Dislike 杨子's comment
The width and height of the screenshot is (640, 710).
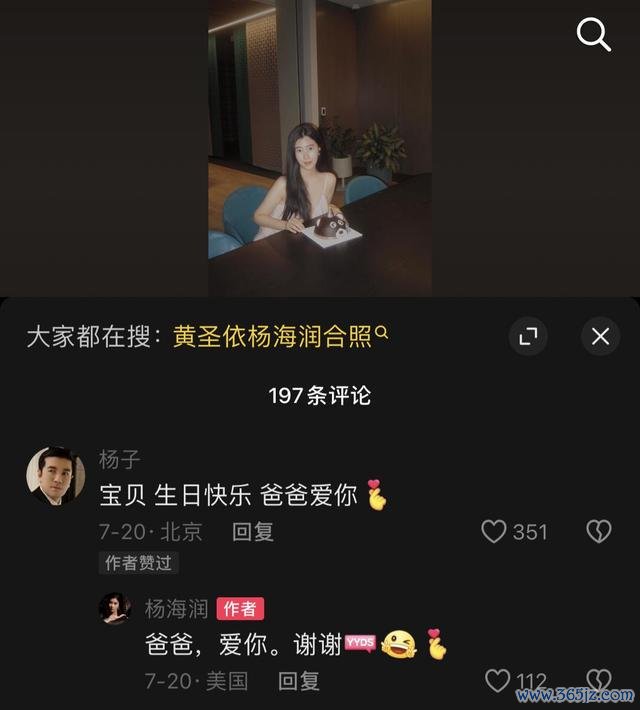(598, 531)
